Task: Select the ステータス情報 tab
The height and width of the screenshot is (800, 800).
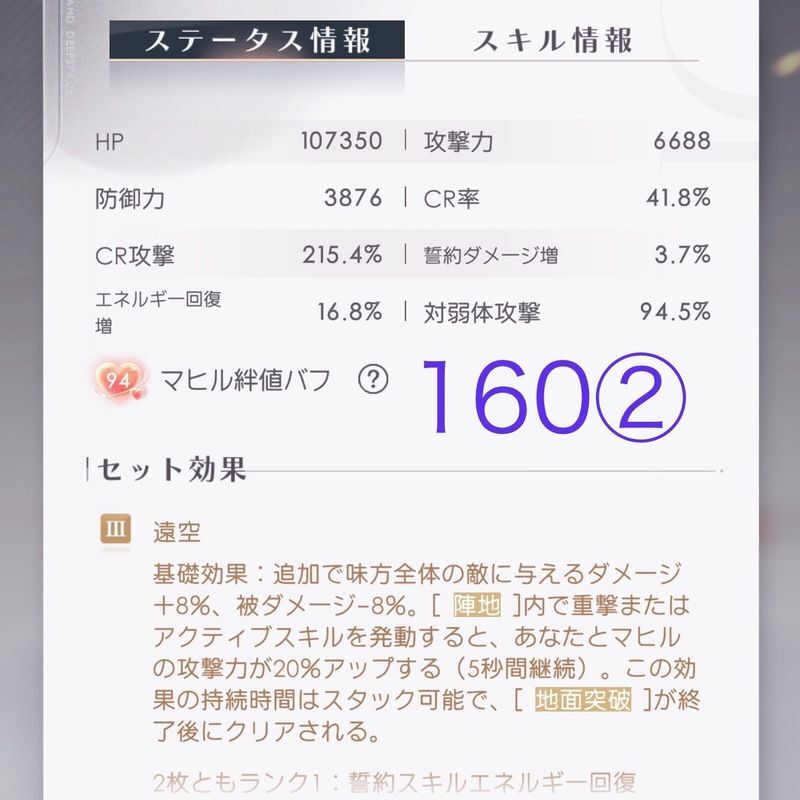Action: pos(257,41)
